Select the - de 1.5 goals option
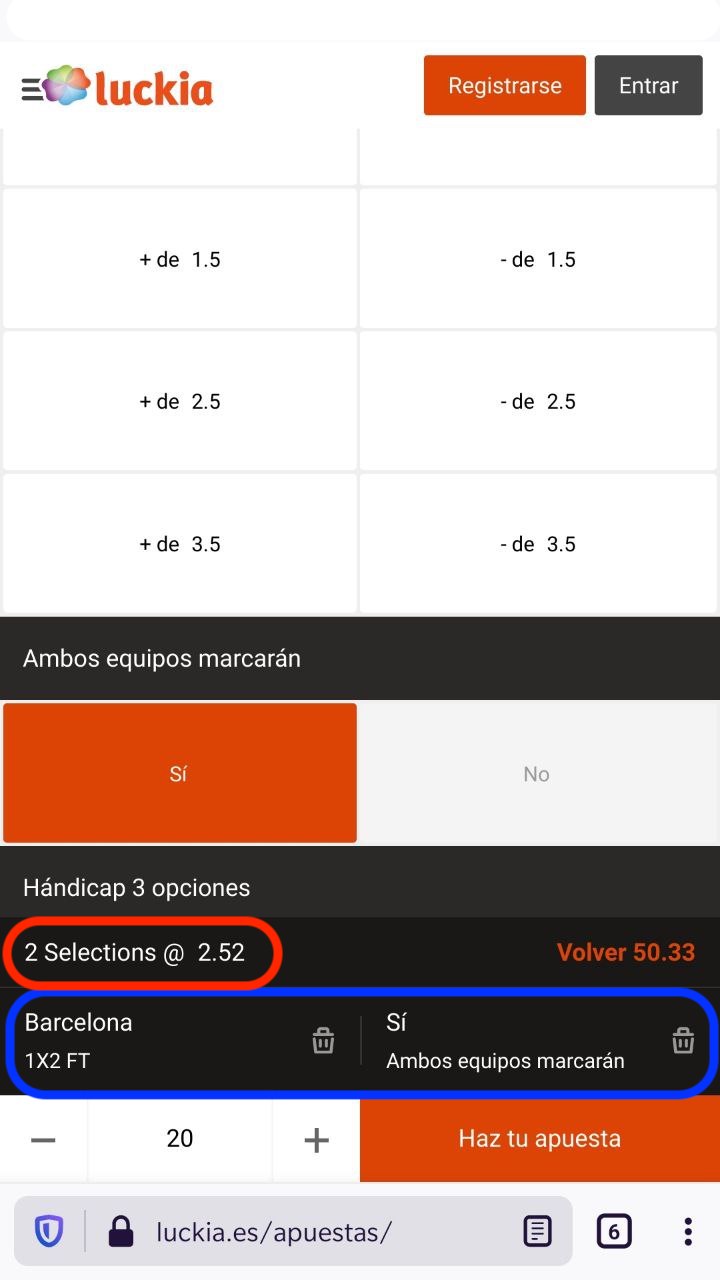The width and height of the screenshot is (720, 1280). pyautogui.click(x=538, y=259)
